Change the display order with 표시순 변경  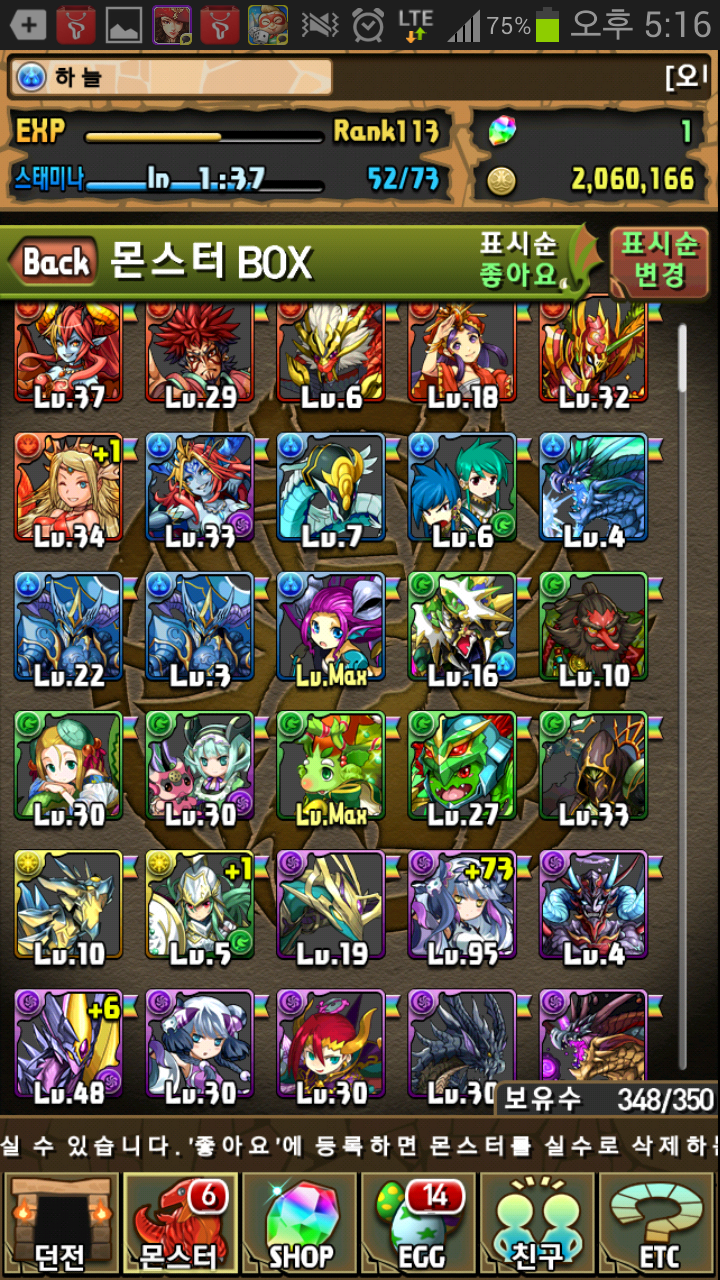click(659, 259)
